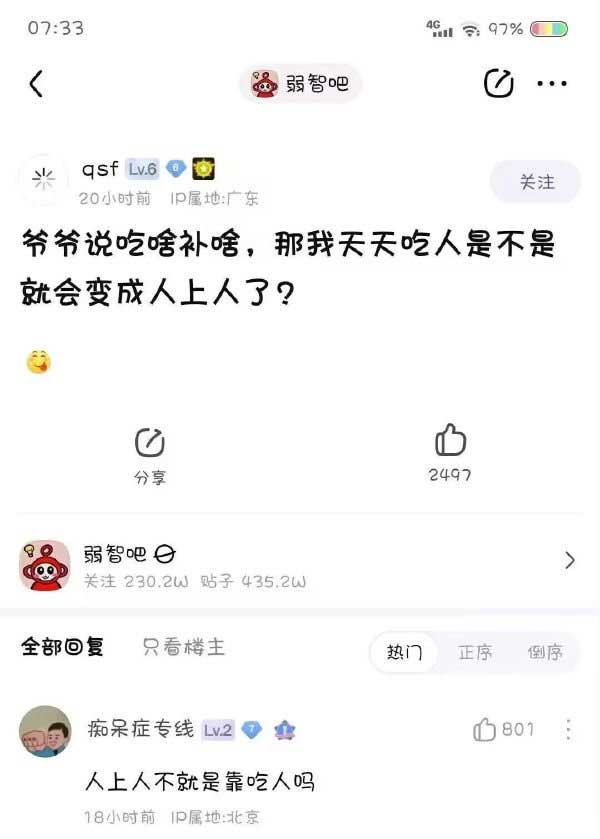Open qsf's profile avatar
Screen dimensions: 600x839
(44, 180)
